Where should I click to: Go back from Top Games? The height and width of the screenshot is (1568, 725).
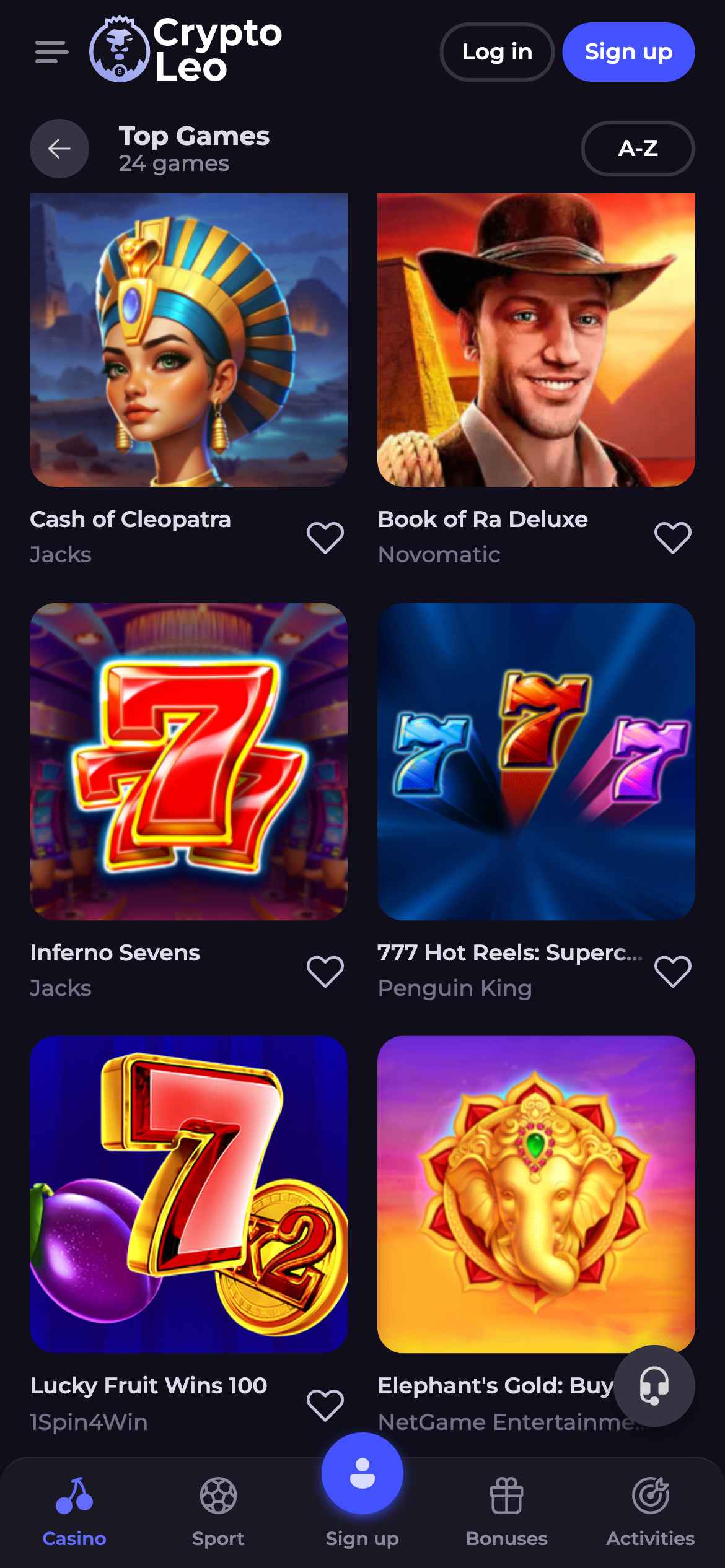pos(59,149)
